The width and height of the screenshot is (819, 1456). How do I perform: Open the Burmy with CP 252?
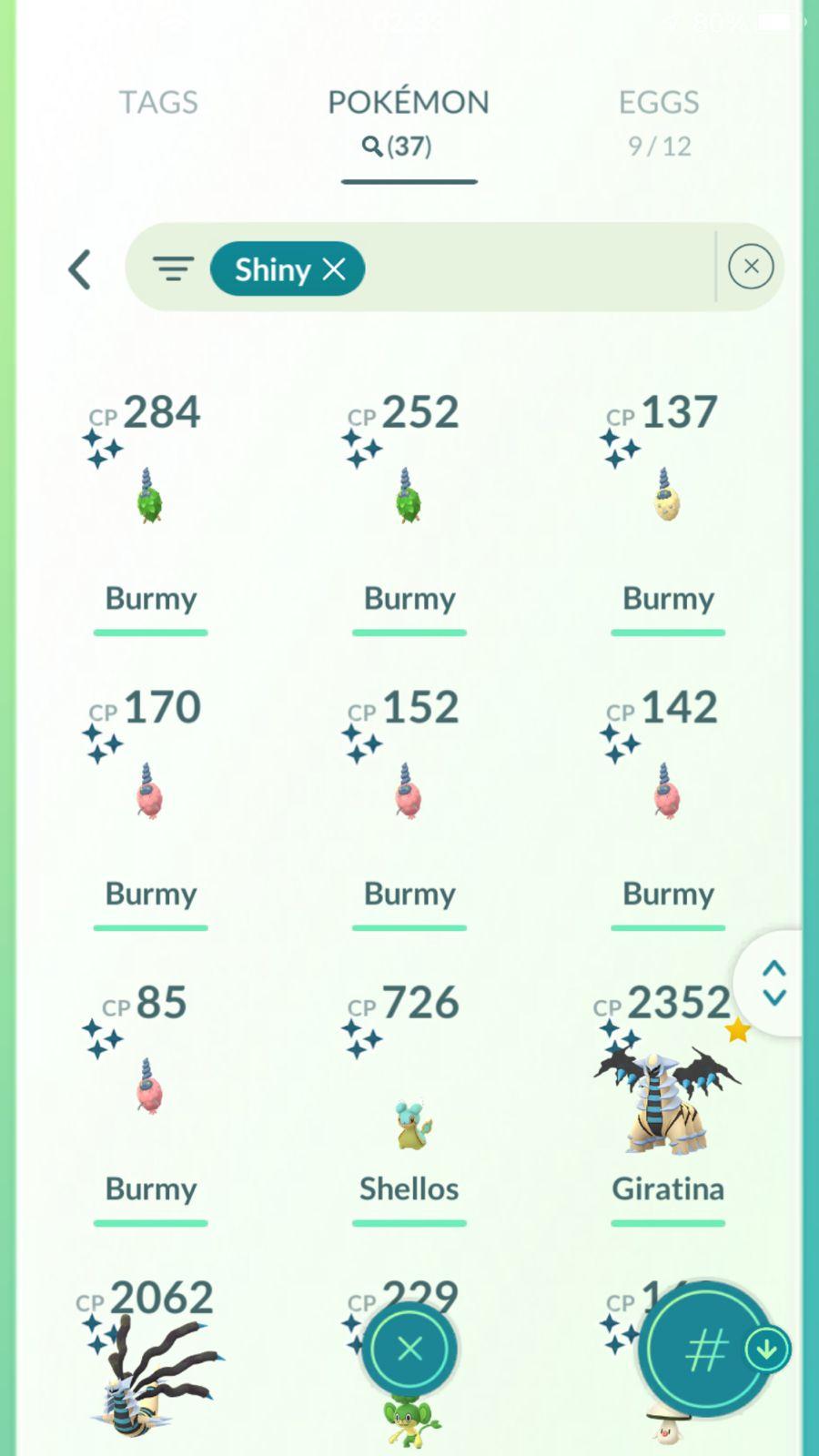click(x=409, y=498)
